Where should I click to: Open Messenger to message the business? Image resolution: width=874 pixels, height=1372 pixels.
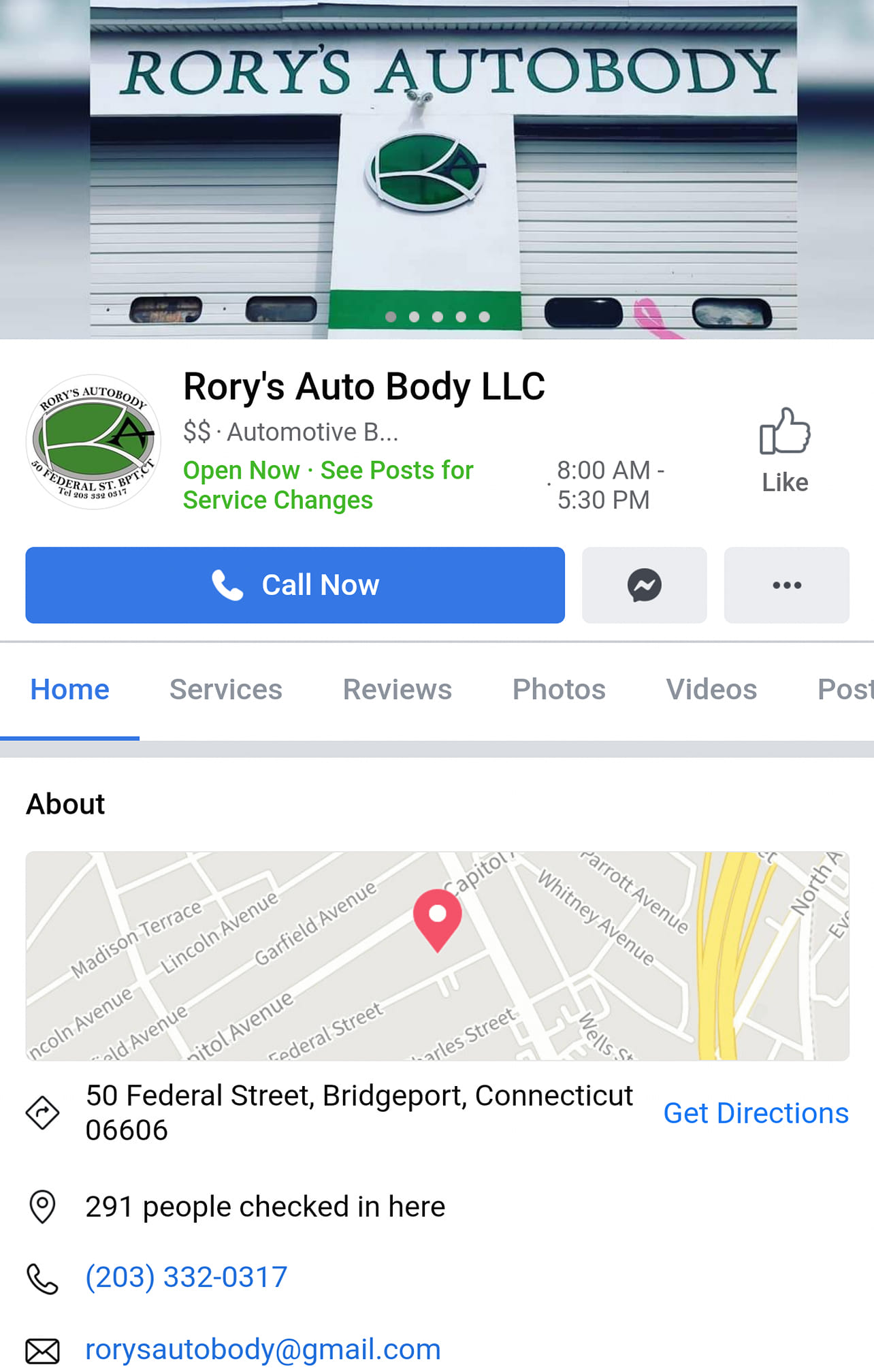tap(644, 585)
